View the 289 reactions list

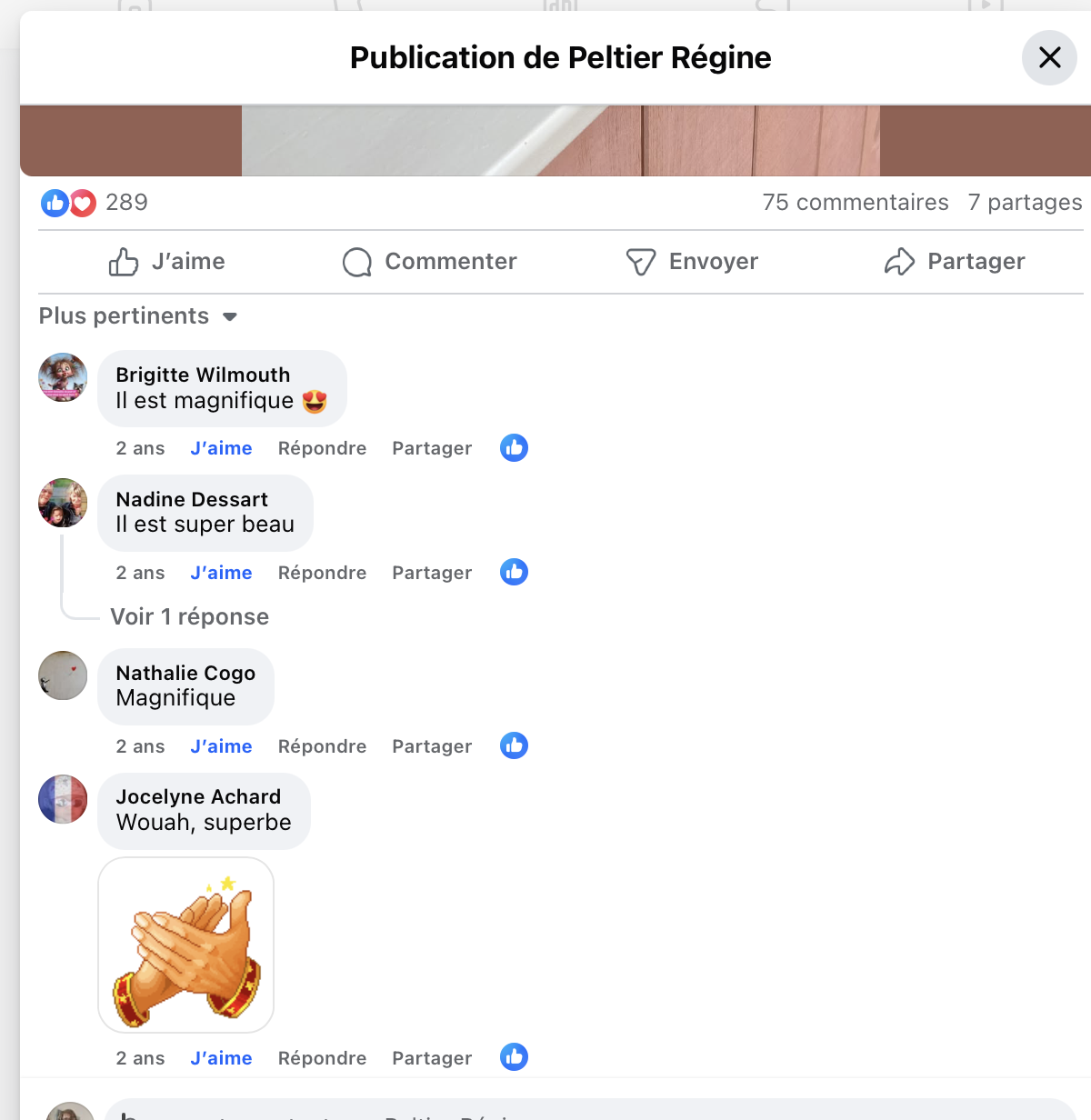(125, 203)
